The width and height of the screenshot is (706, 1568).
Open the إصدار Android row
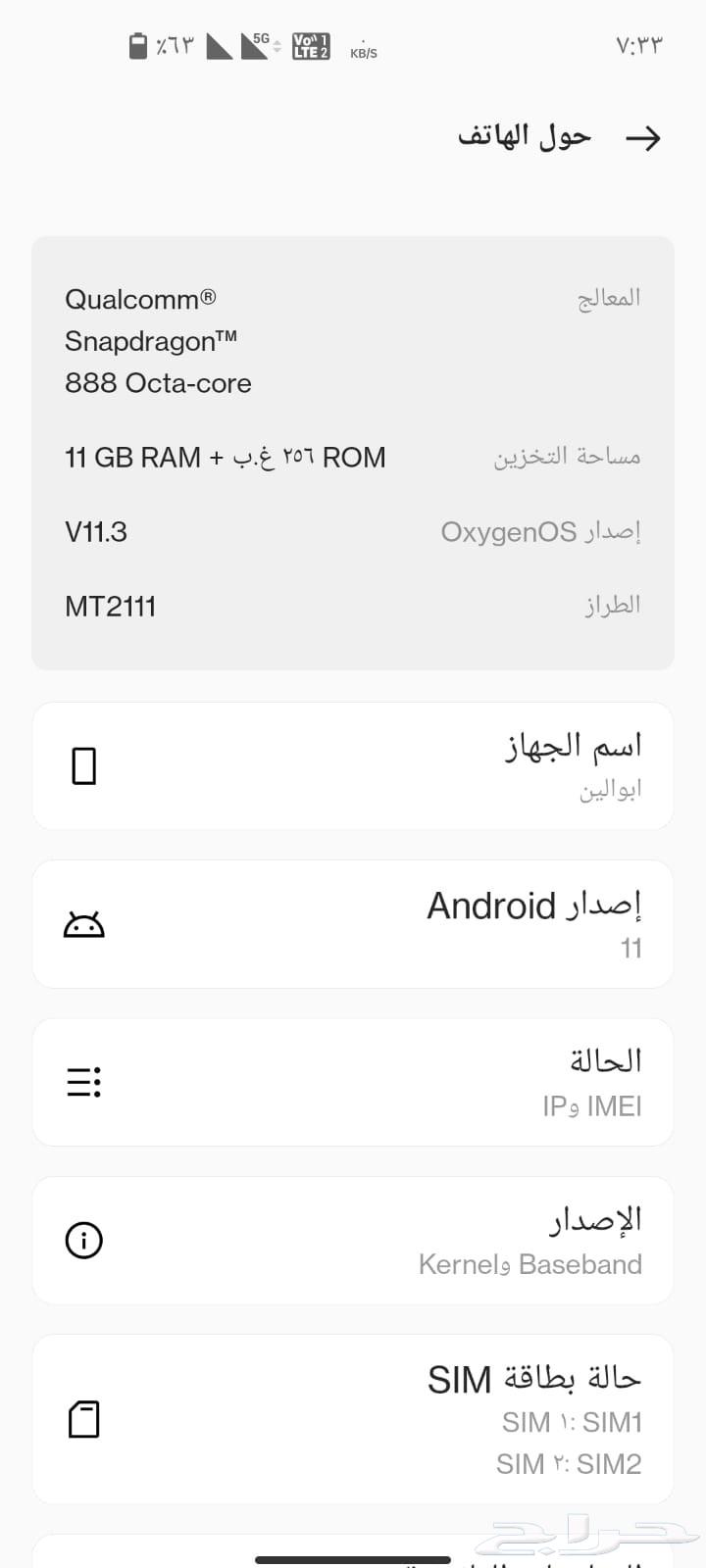tap(353, 922)
